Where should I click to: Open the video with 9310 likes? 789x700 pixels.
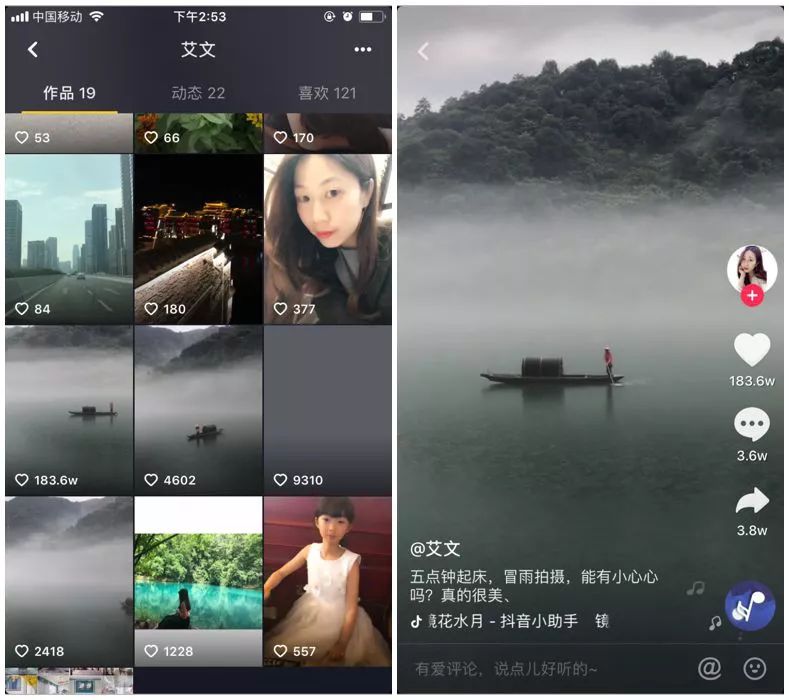click(327, 408)
